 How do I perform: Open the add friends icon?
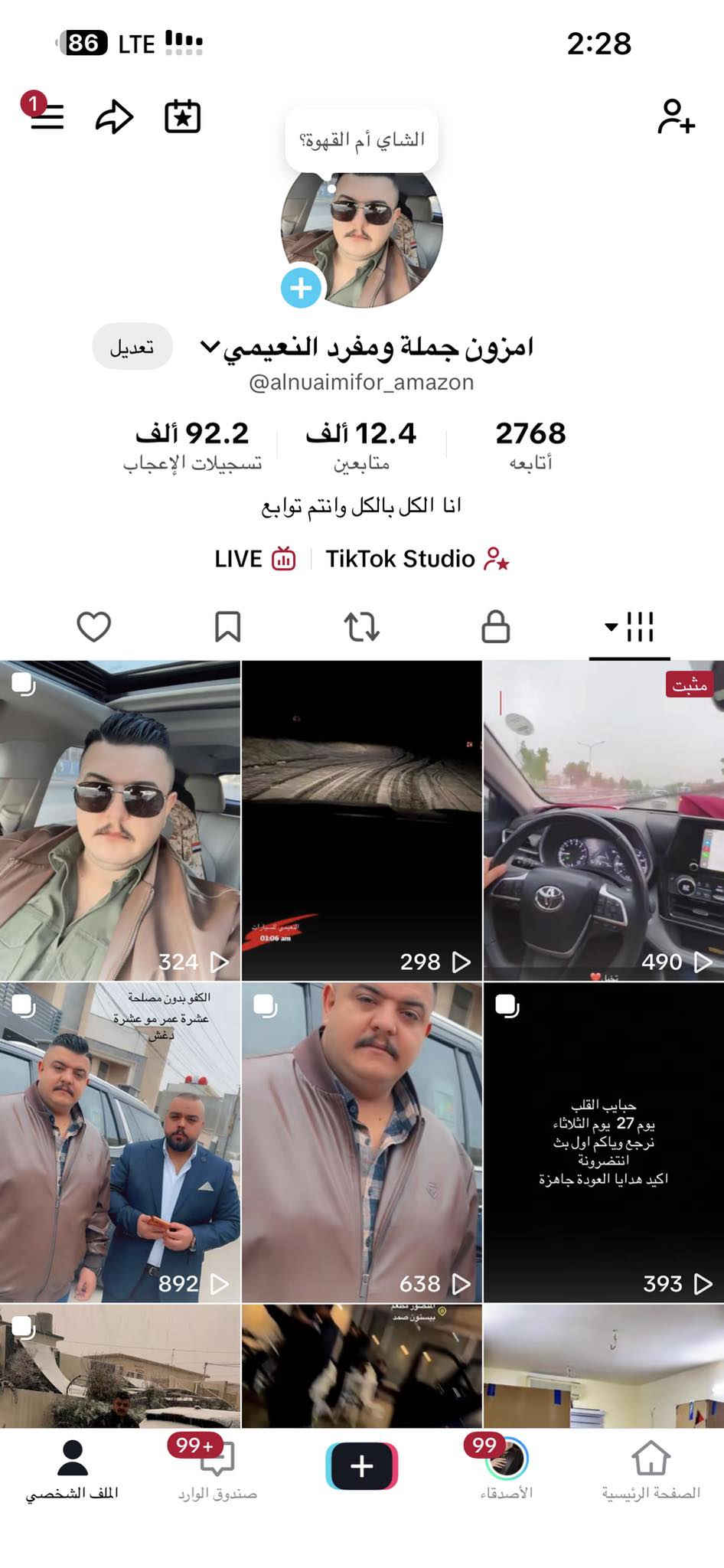pos(676,116)
